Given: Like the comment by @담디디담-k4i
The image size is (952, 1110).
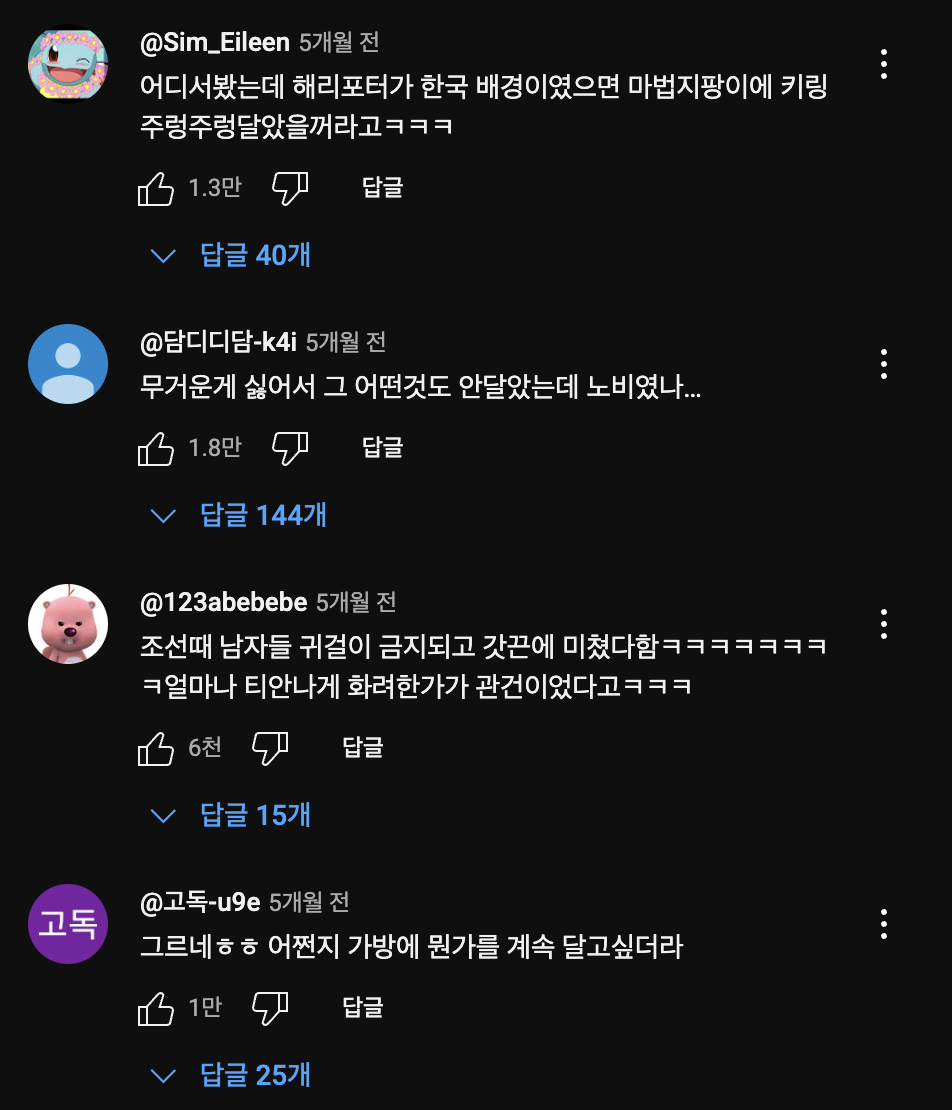Looking at the screenshot, I should (156, 448).
